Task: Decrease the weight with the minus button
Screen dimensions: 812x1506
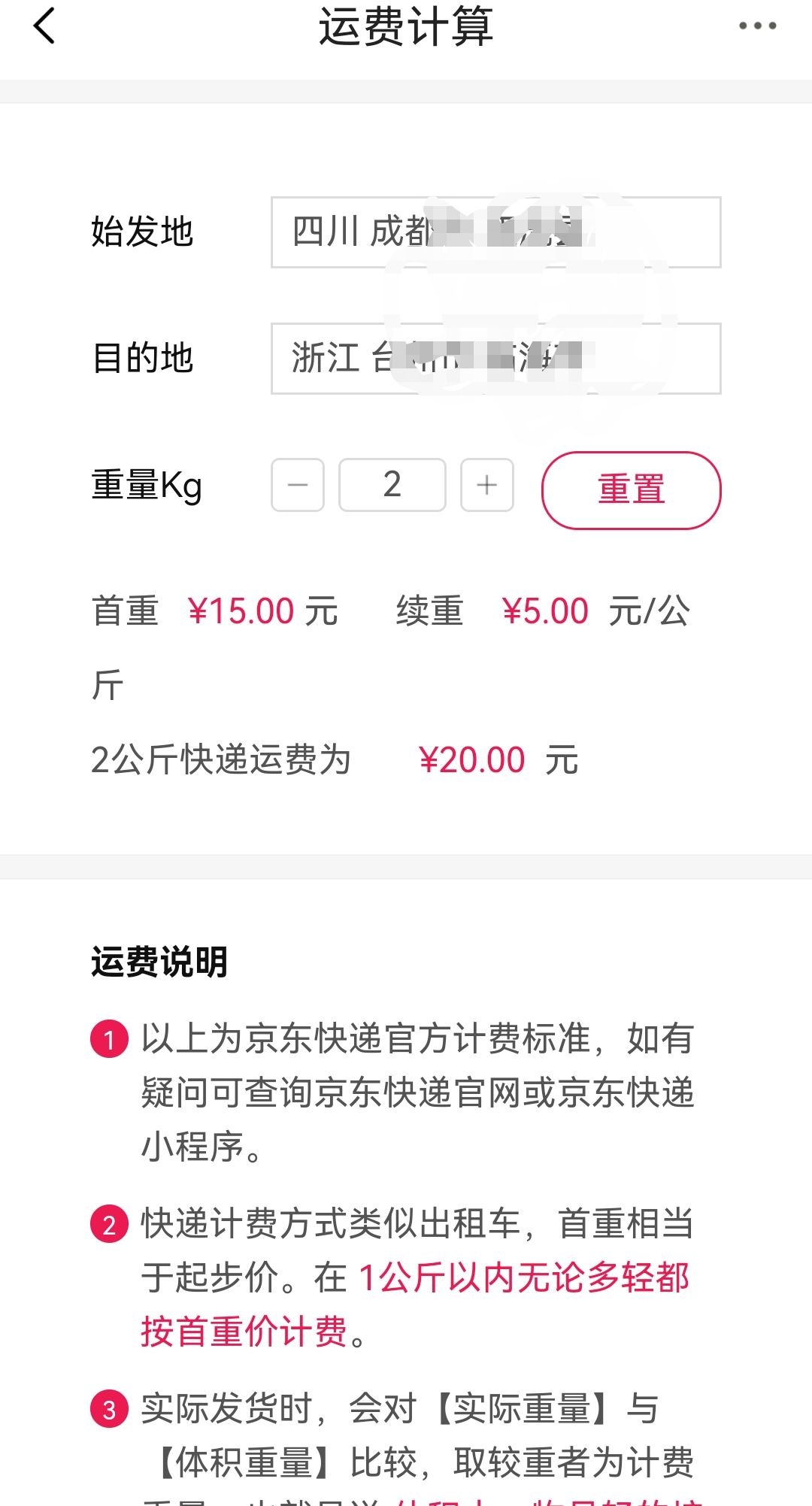Action: [x=298, y=485]
